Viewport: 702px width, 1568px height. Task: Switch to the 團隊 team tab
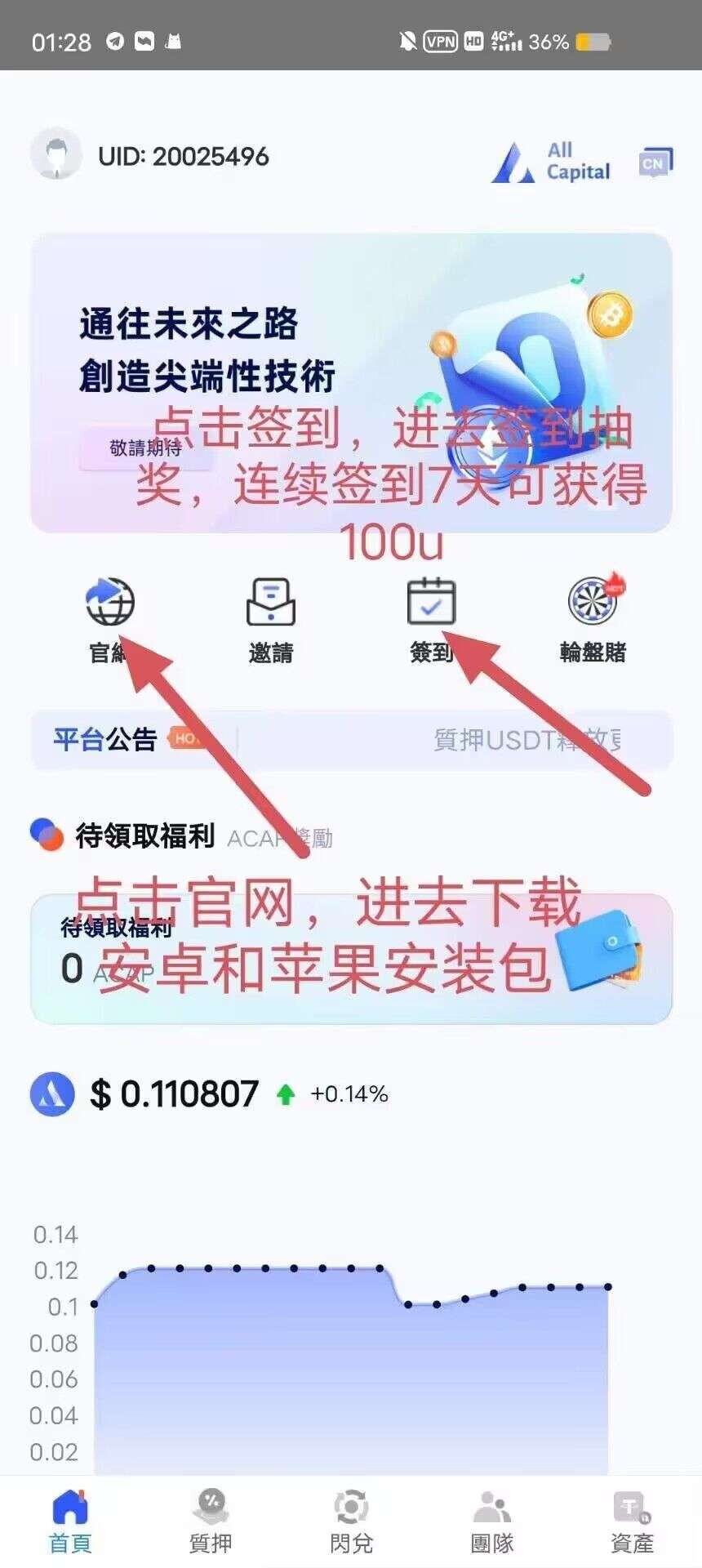(492, 1522)
